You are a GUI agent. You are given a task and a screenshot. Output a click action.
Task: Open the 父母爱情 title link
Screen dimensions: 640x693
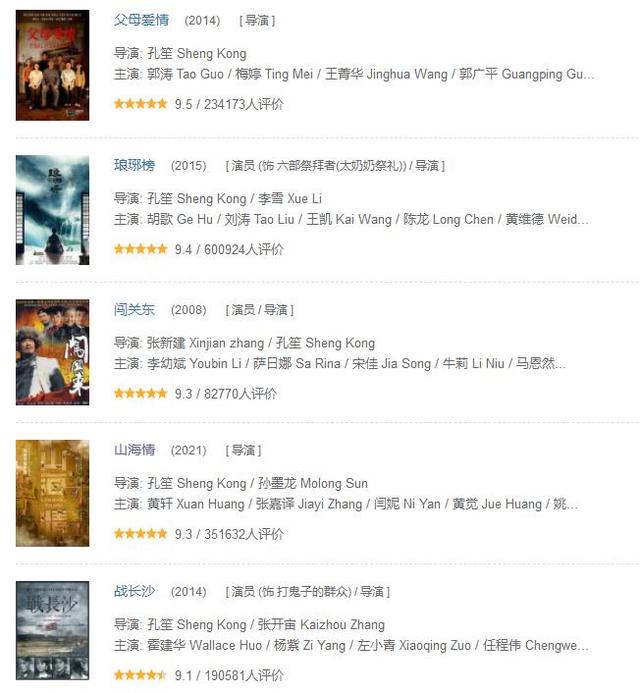click(141, 20)
